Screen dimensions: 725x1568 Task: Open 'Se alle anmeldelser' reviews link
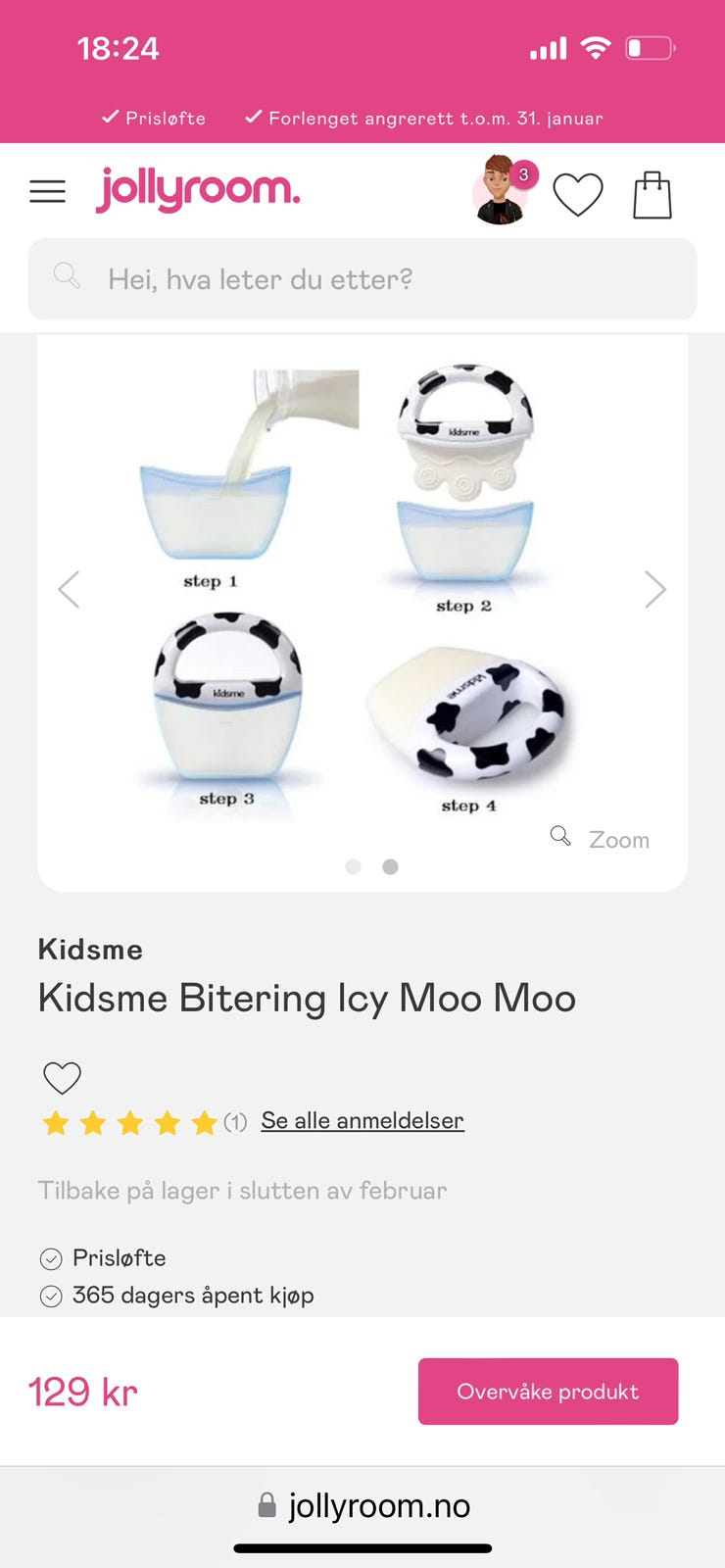(362, 1120)
